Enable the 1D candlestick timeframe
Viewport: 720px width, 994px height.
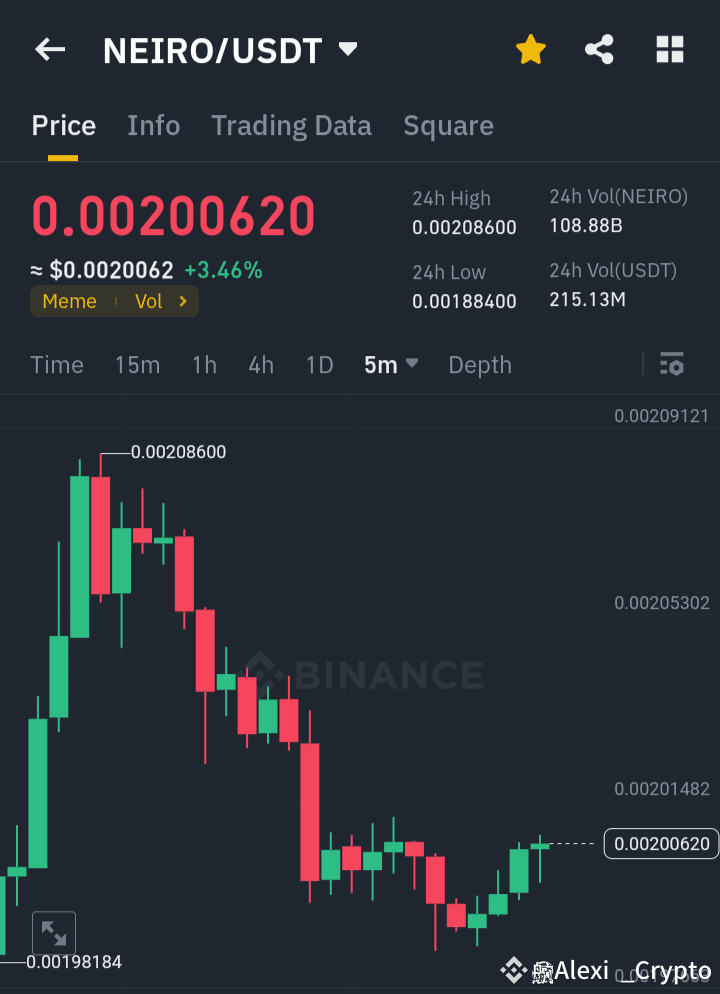tap(319, 365)
